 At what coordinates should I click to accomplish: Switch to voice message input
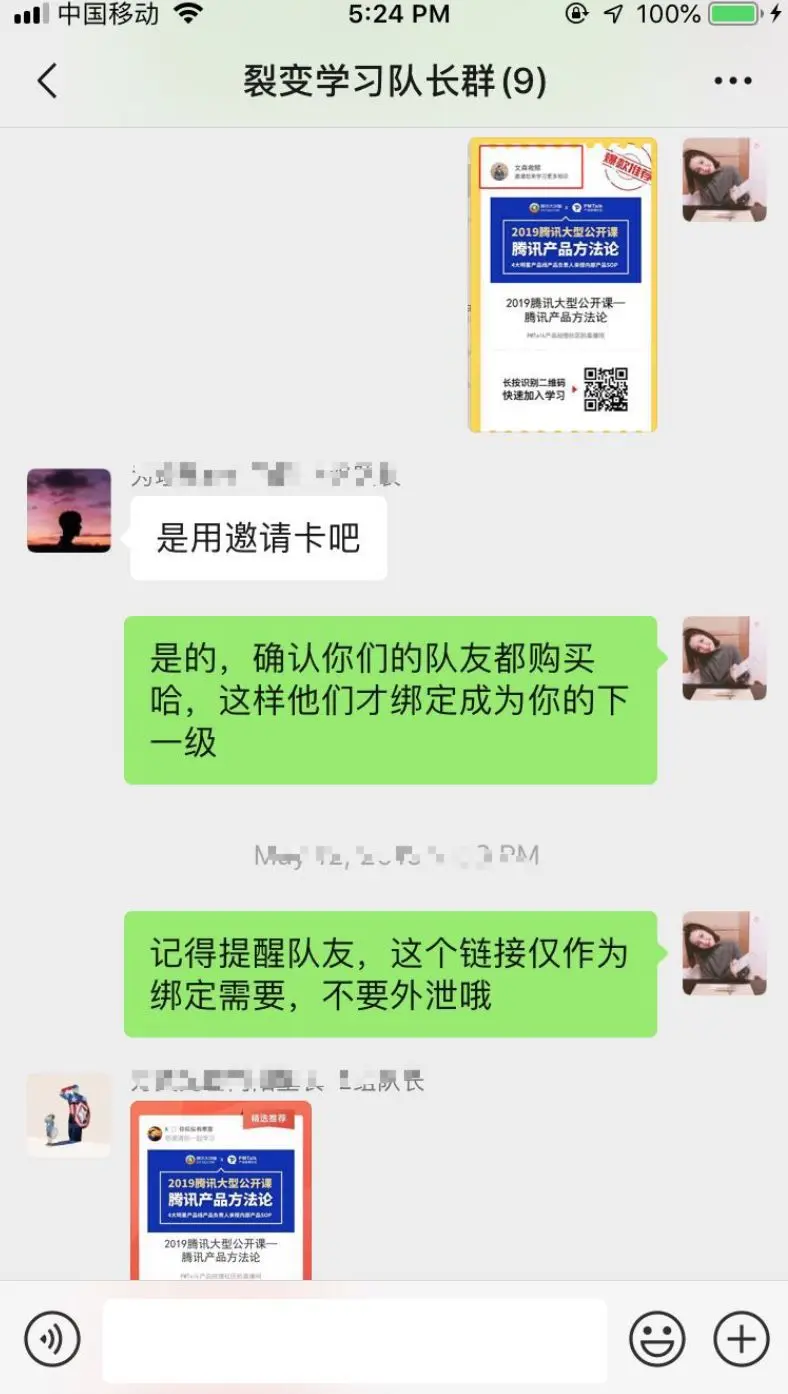[x=52, y=1338]
